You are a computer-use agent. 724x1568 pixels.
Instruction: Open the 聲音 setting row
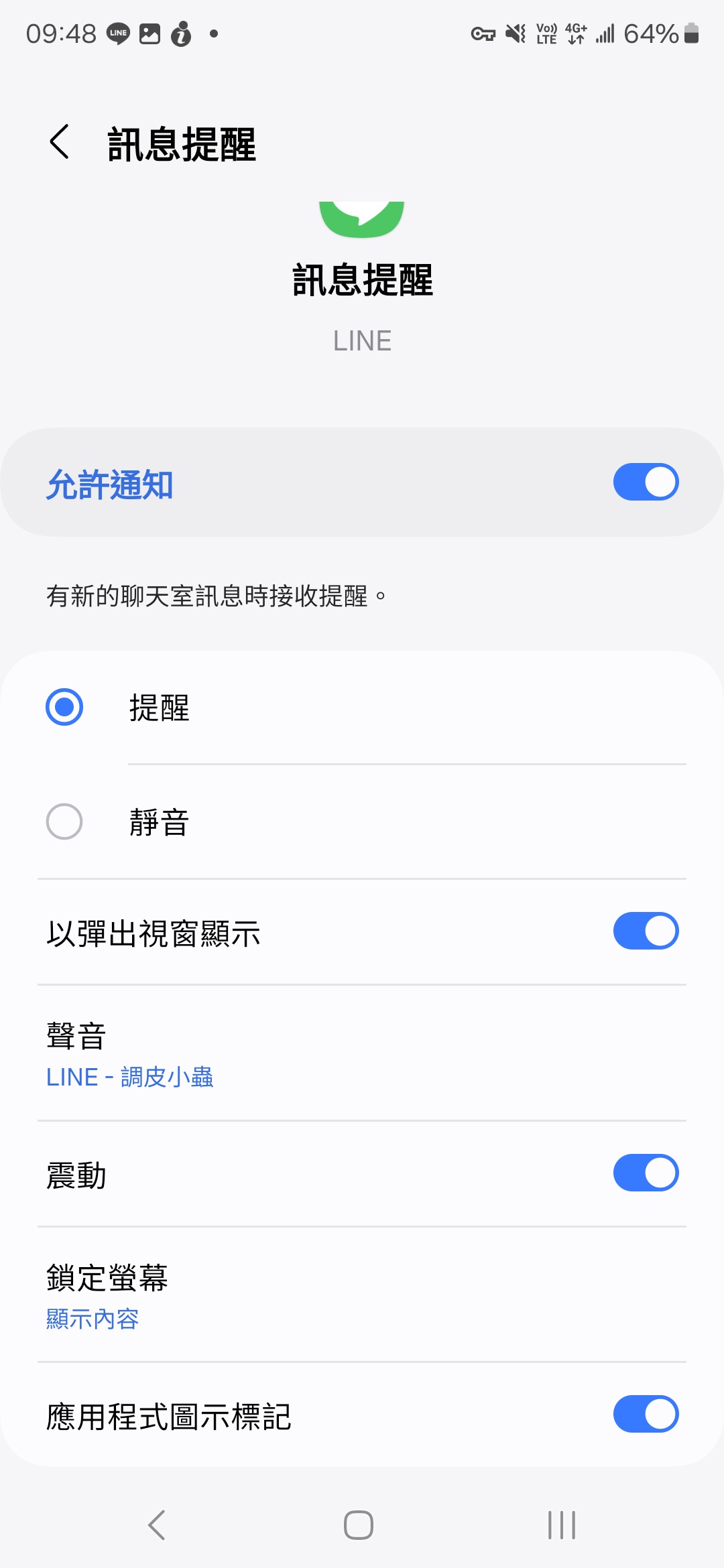click(x=362, y=1053)
